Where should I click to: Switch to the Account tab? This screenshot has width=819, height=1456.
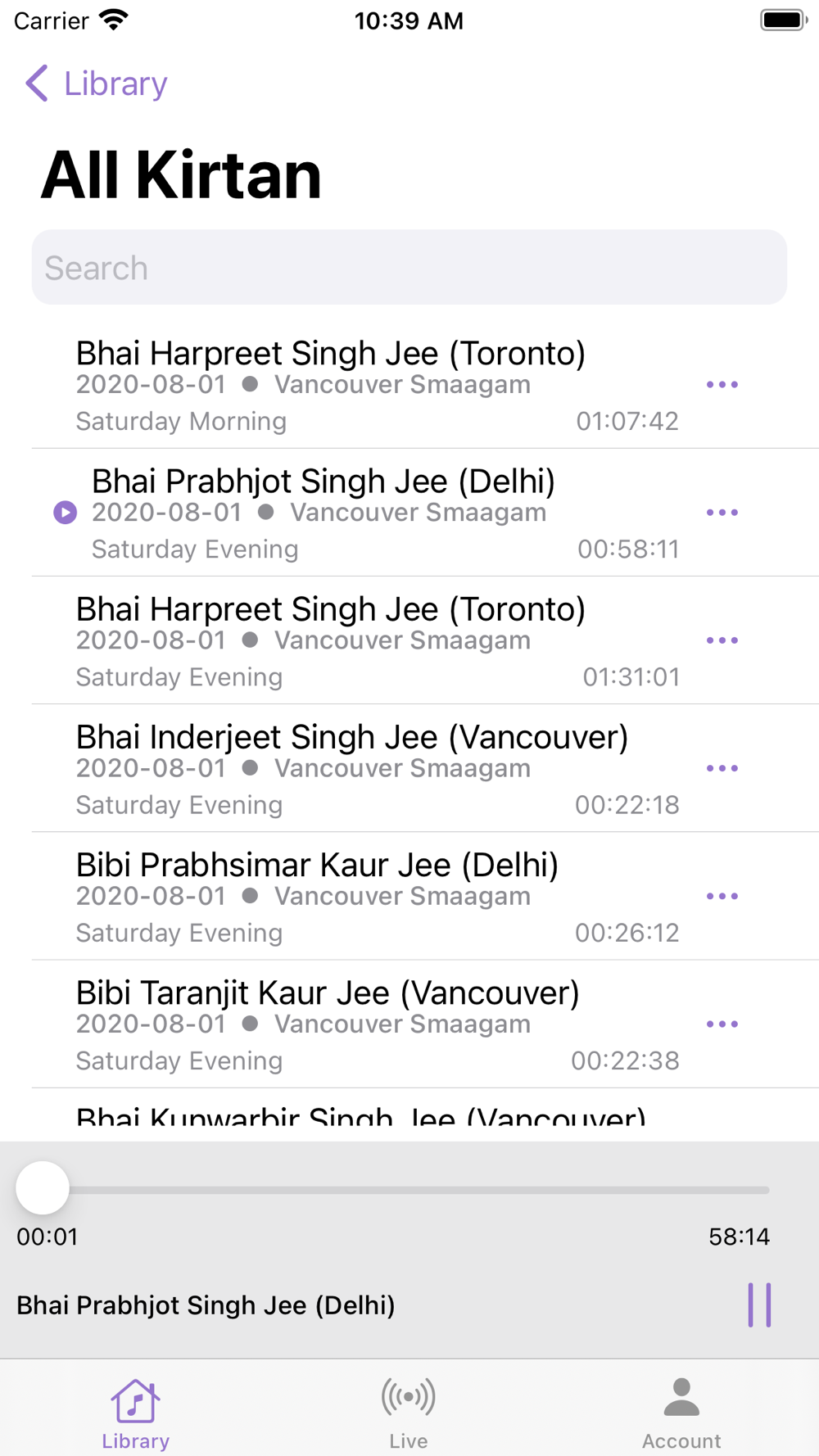click(x=681, y=1412)
